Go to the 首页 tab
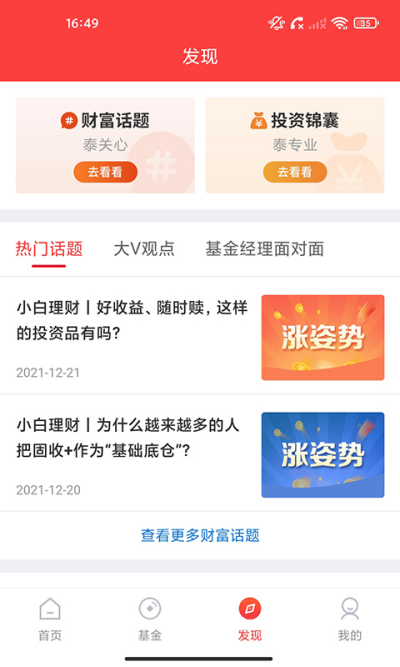 click(x=50, y=619)
